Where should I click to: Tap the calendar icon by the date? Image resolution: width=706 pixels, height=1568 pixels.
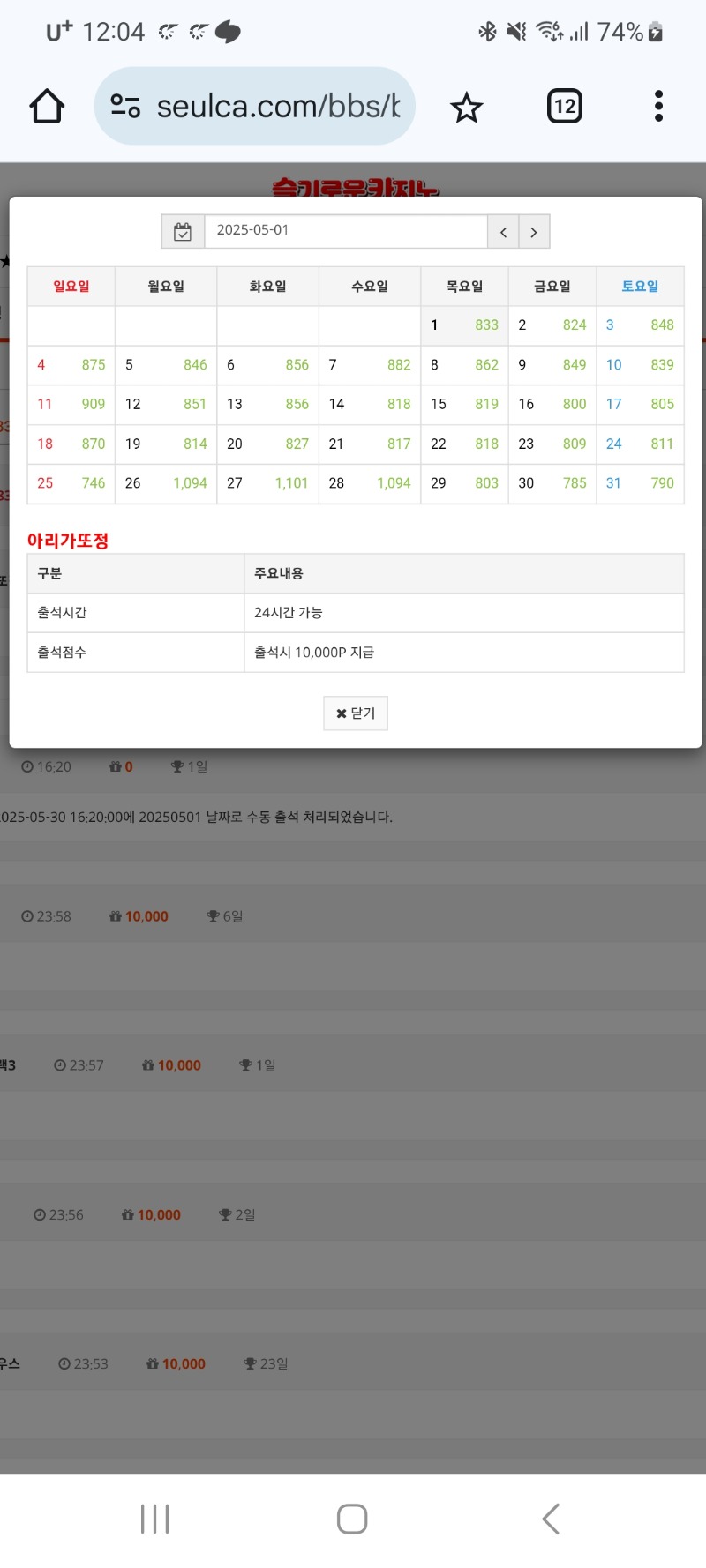pos(183,232)
